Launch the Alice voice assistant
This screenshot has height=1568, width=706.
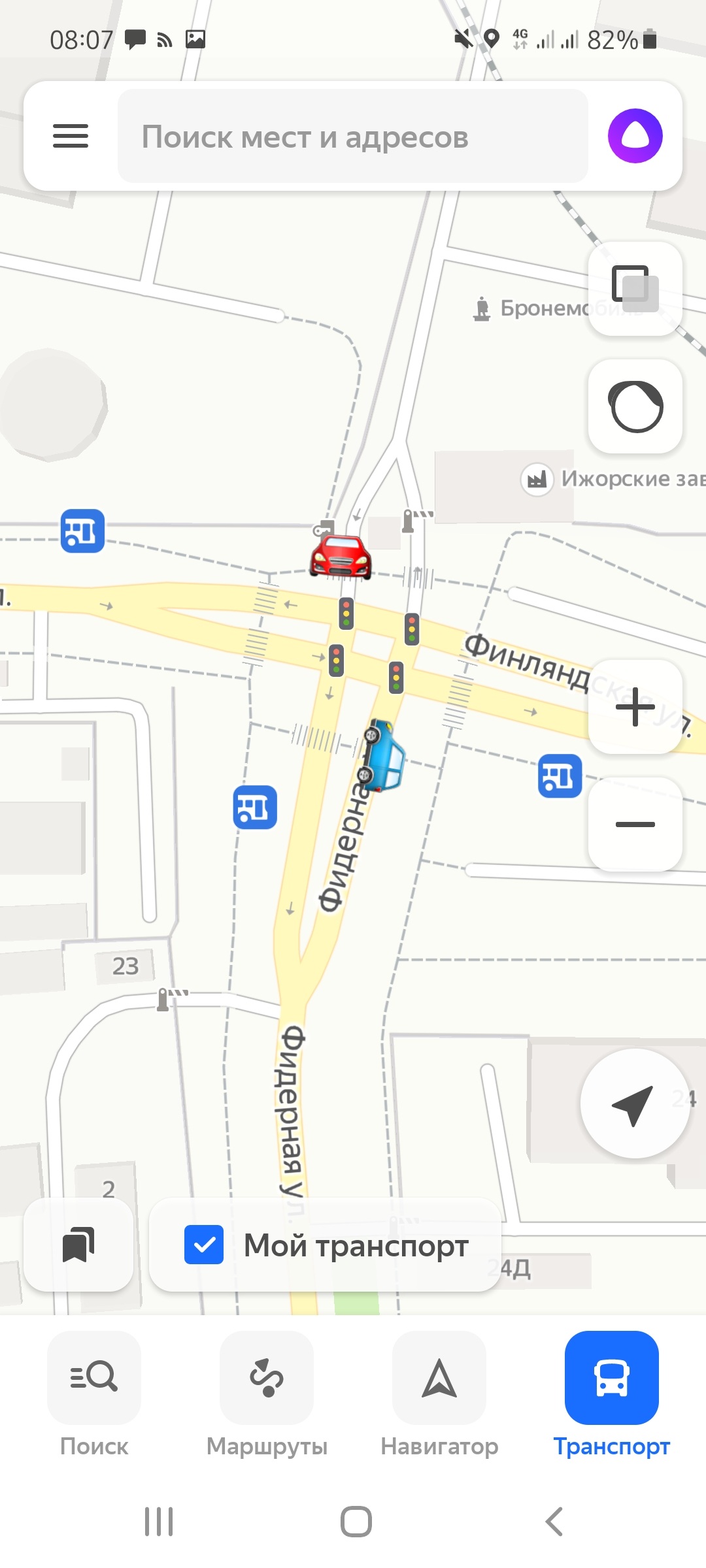635,136
